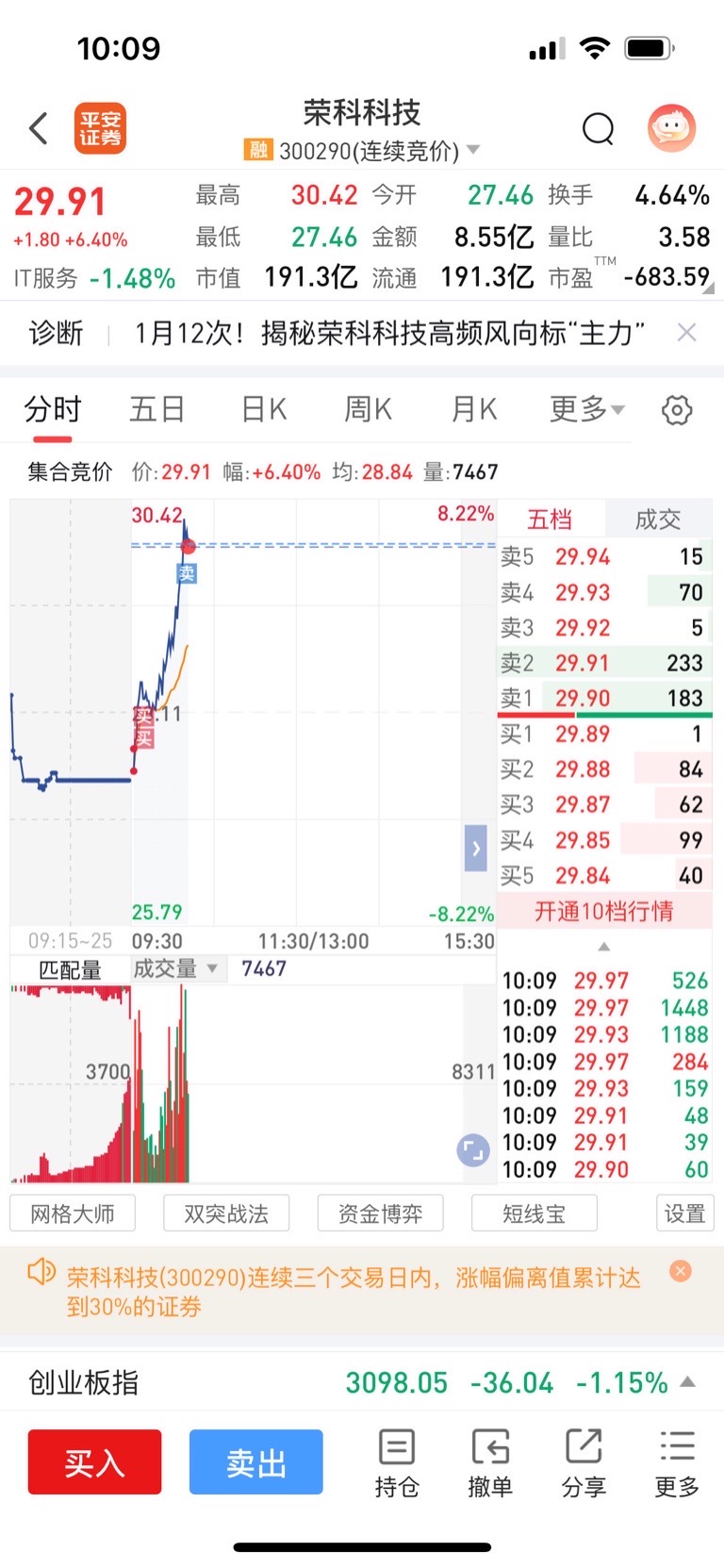The image size is (724, 1568).
Task: Switch to the 月K chart tab
Action: 473,409
